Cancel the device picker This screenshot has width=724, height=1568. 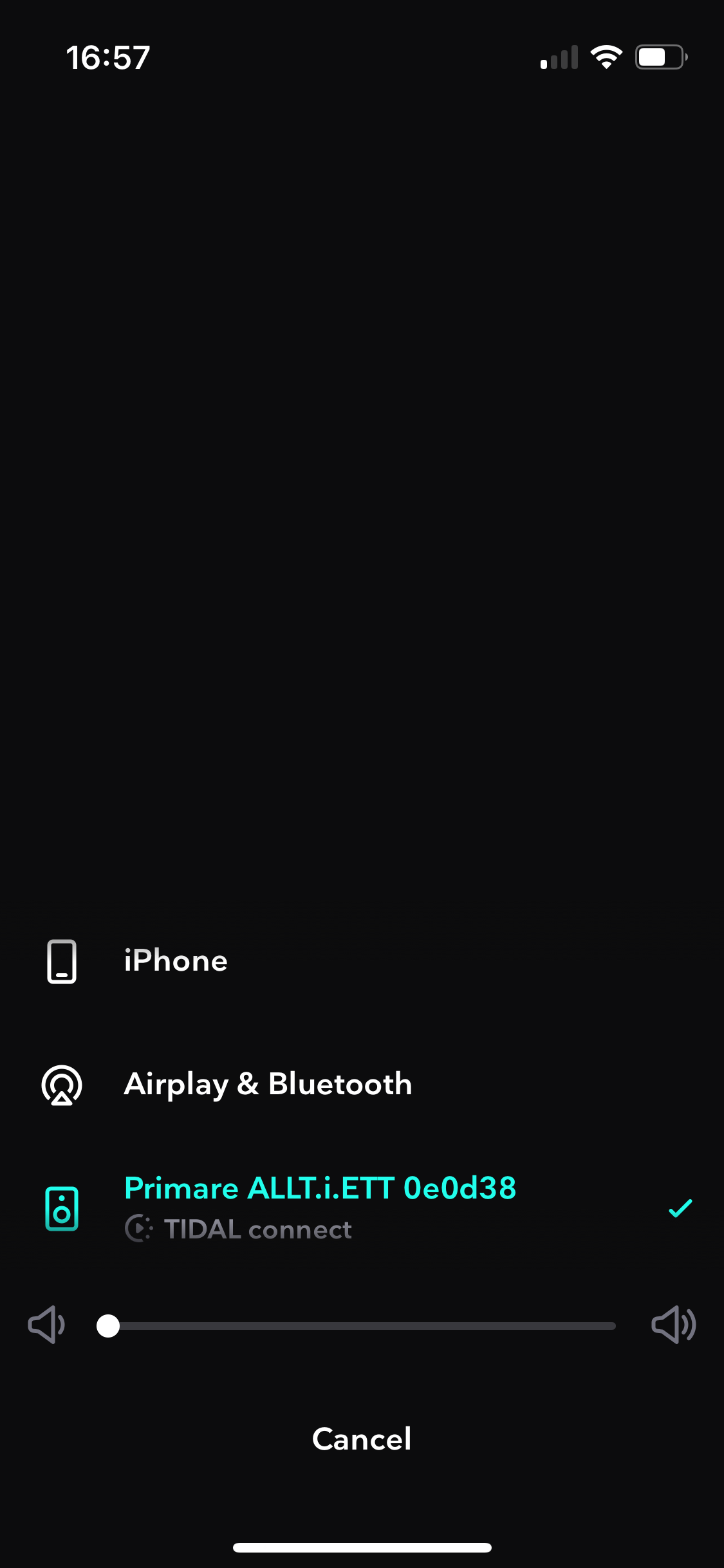[361, 1439]
